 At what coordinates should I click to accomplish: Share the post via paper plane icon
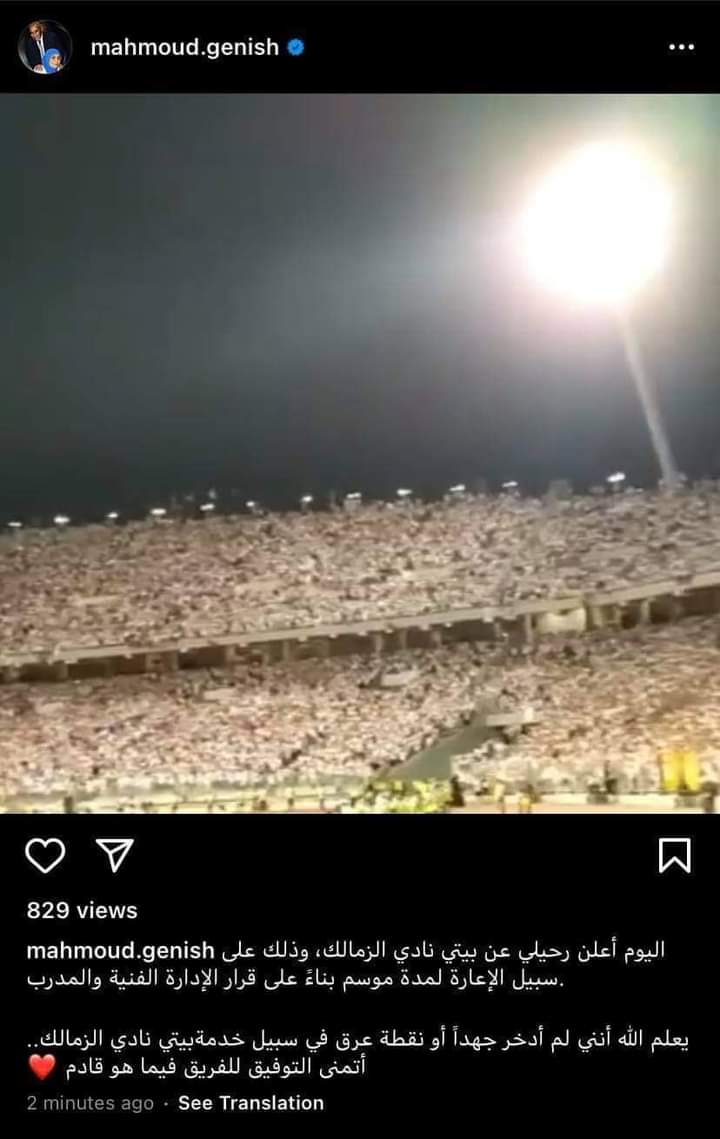[114, 855]
